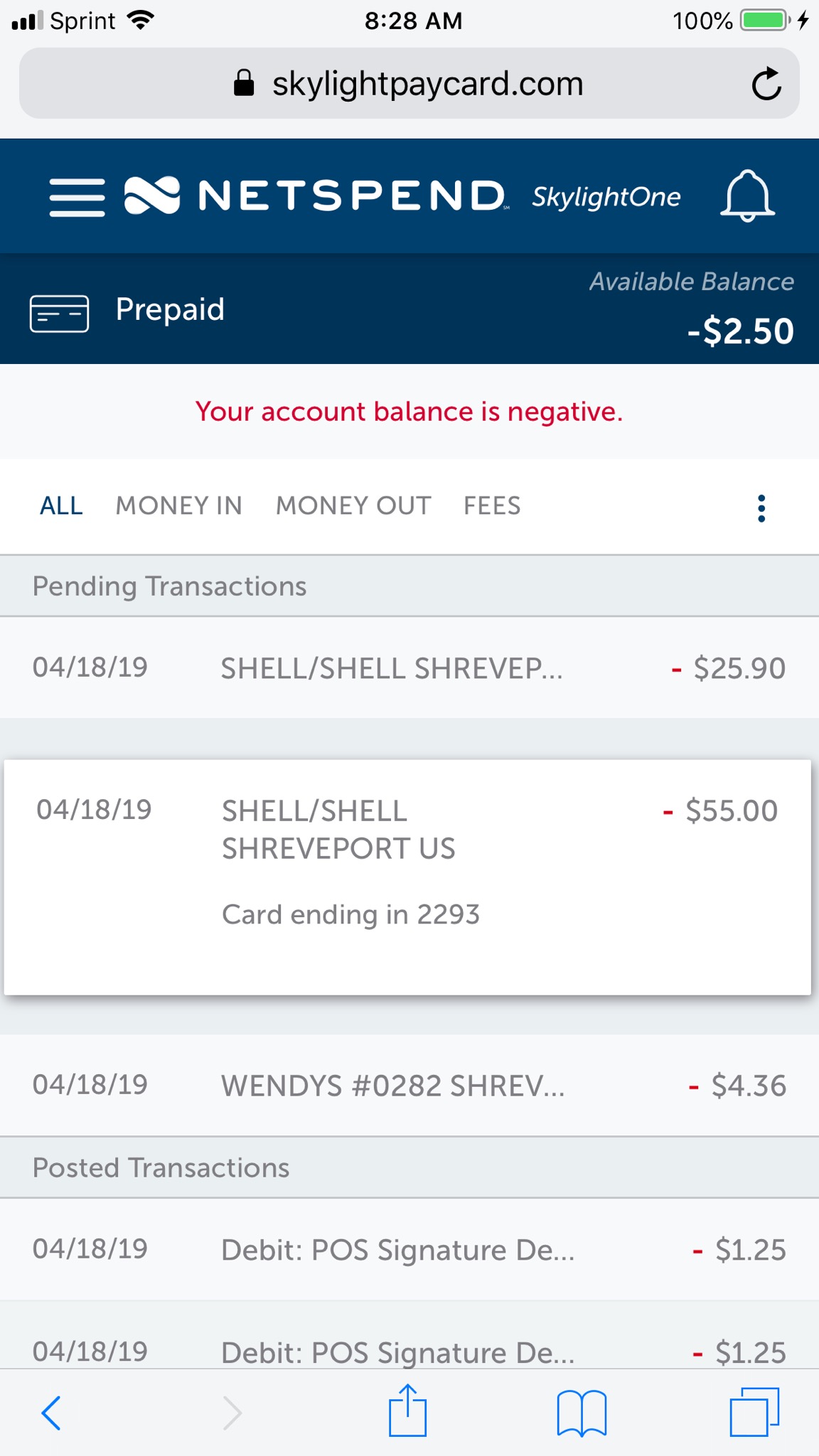The width and height of the screenshot is (819, 1456).
Task: Open the Prepaid account card
Action: click(x=169, y=310)
